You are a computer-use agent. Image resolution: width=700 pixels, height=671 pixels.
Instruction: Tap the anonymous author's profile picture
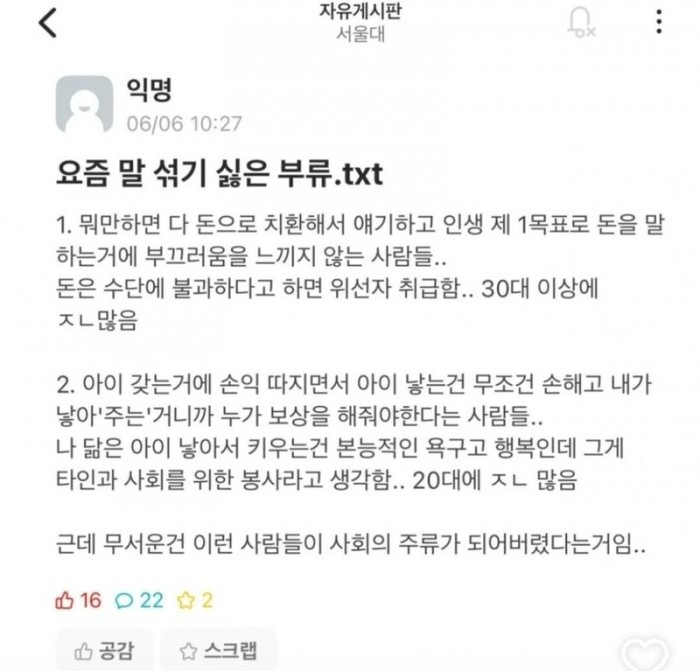coord(84,106)
